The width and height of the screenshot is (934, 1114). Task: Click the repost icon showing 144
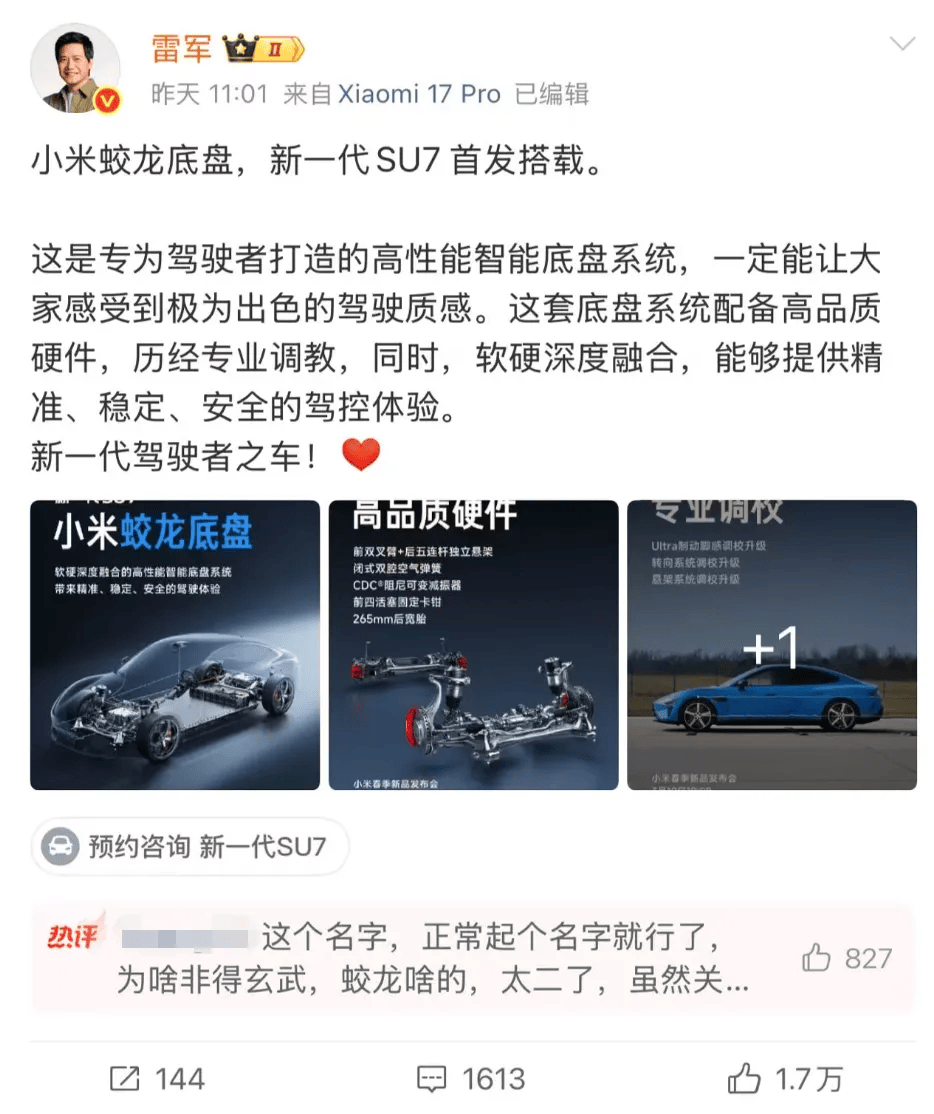point(123,1079)
